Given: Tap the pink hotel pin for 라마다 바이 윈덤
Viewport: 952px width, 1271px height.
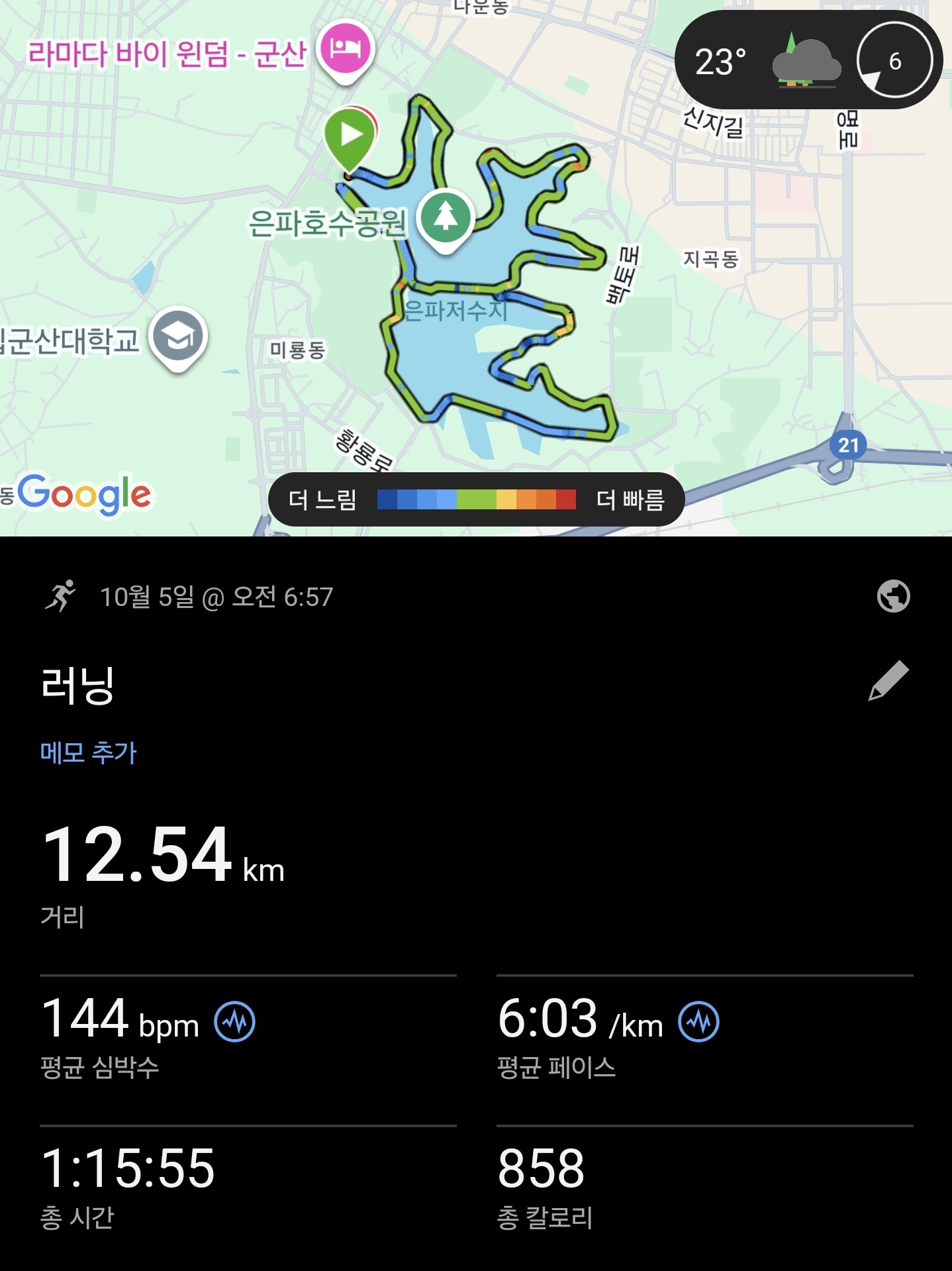Looking at the screenshot, I should click(345, 48).
